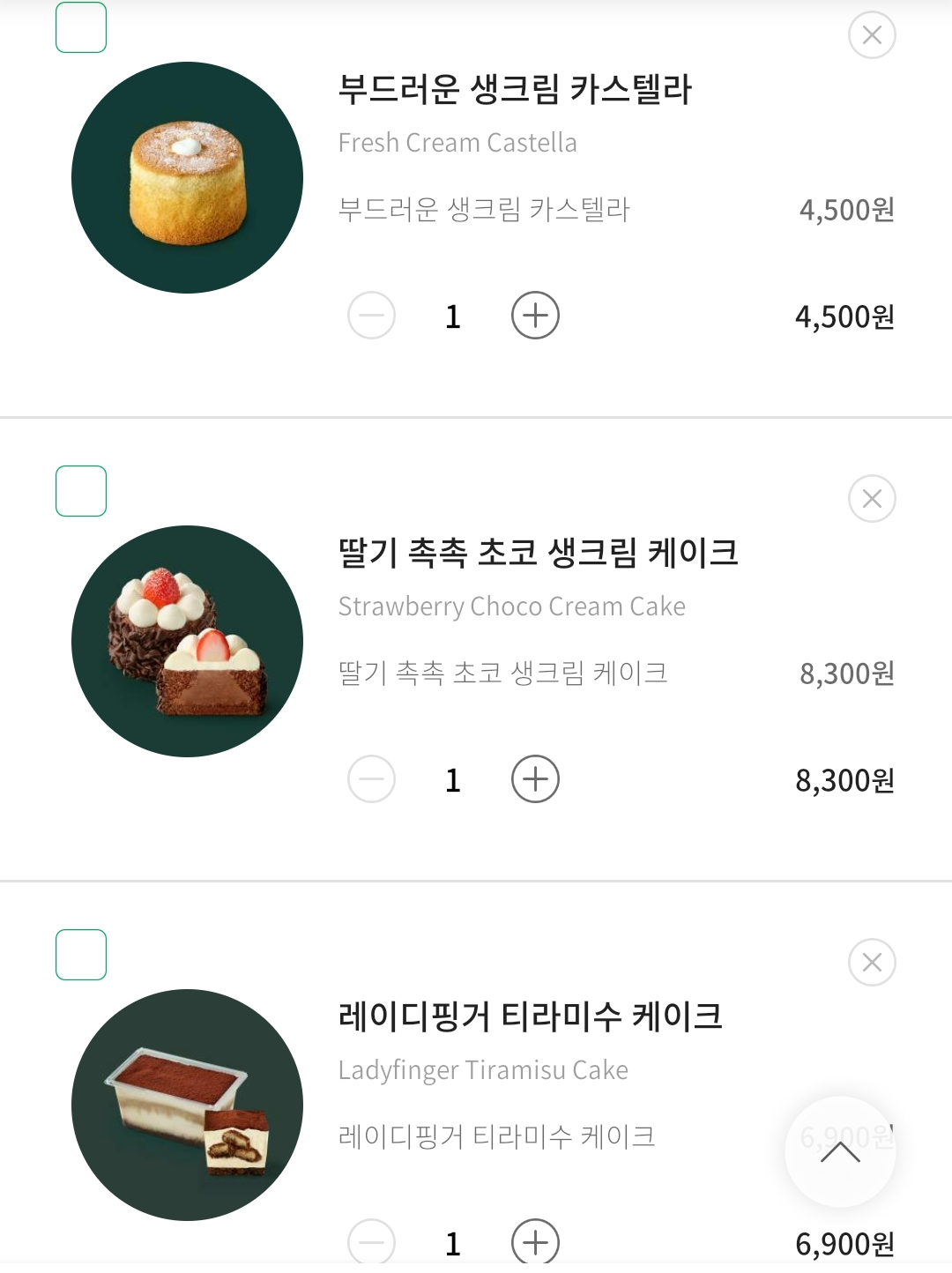Image resolution: width=952 pixels, height=1273 pixels.
Task: Remove Fresh Cream Castella from cart
Action: click(x=872, y=35)
